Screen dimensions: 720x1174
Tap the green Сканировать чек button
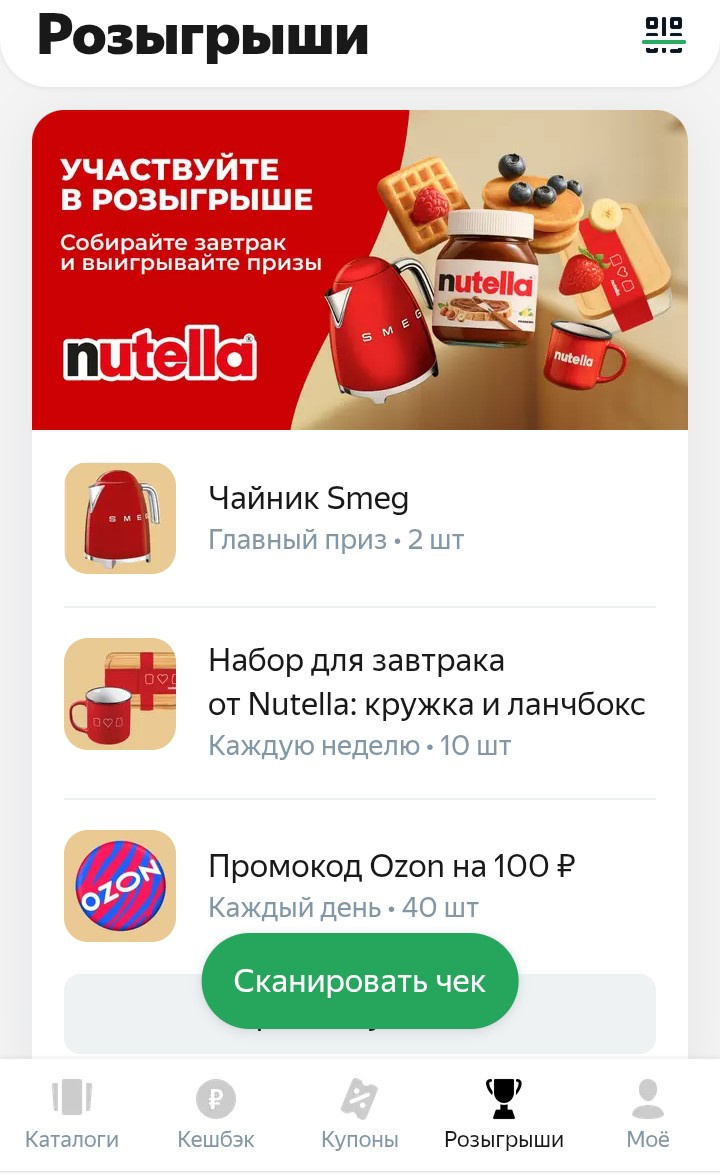(x=360, y=981)
